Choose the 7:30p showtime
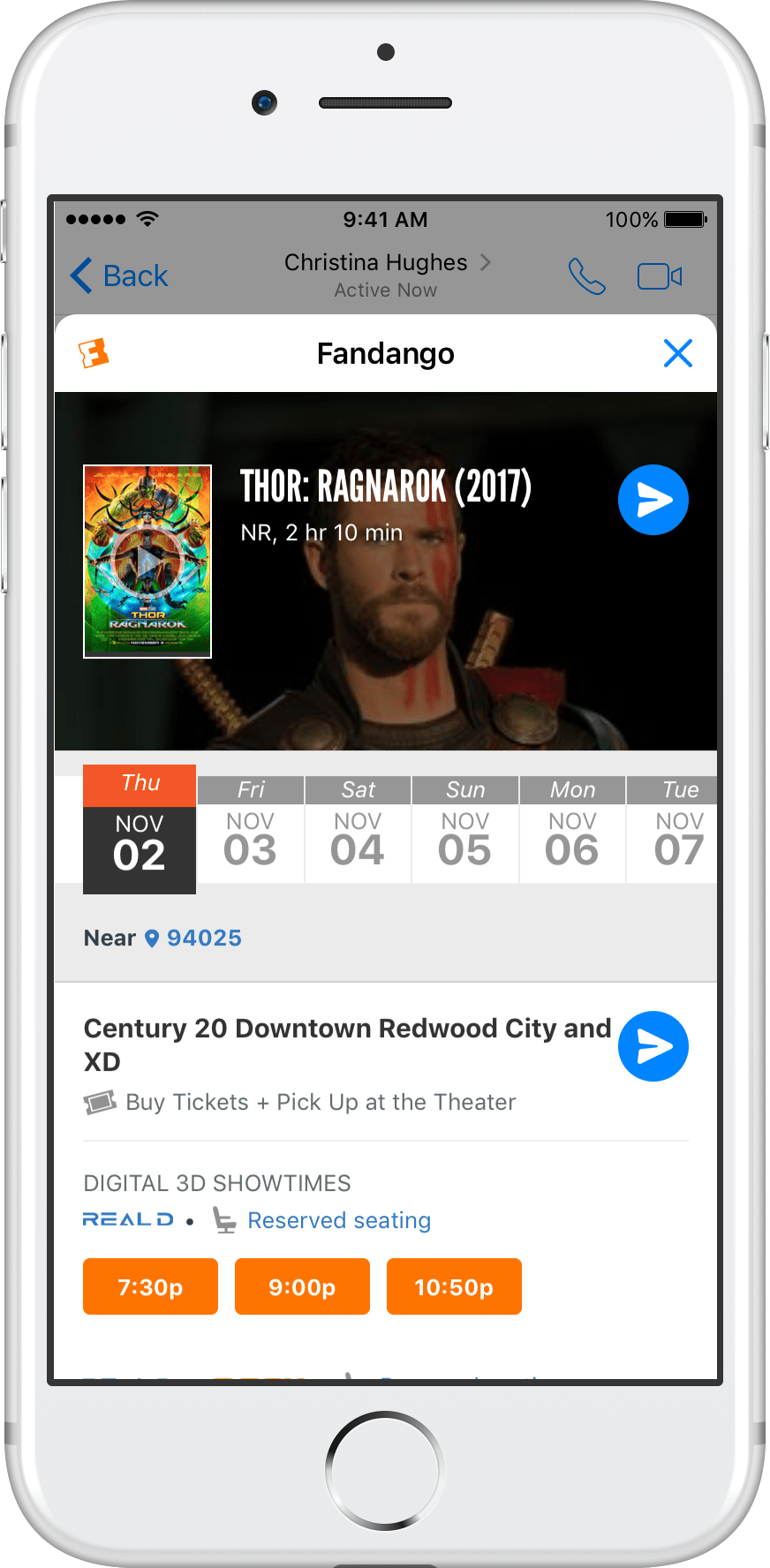The width and height of the screenshot is (770, 1568). (150, 1286)
